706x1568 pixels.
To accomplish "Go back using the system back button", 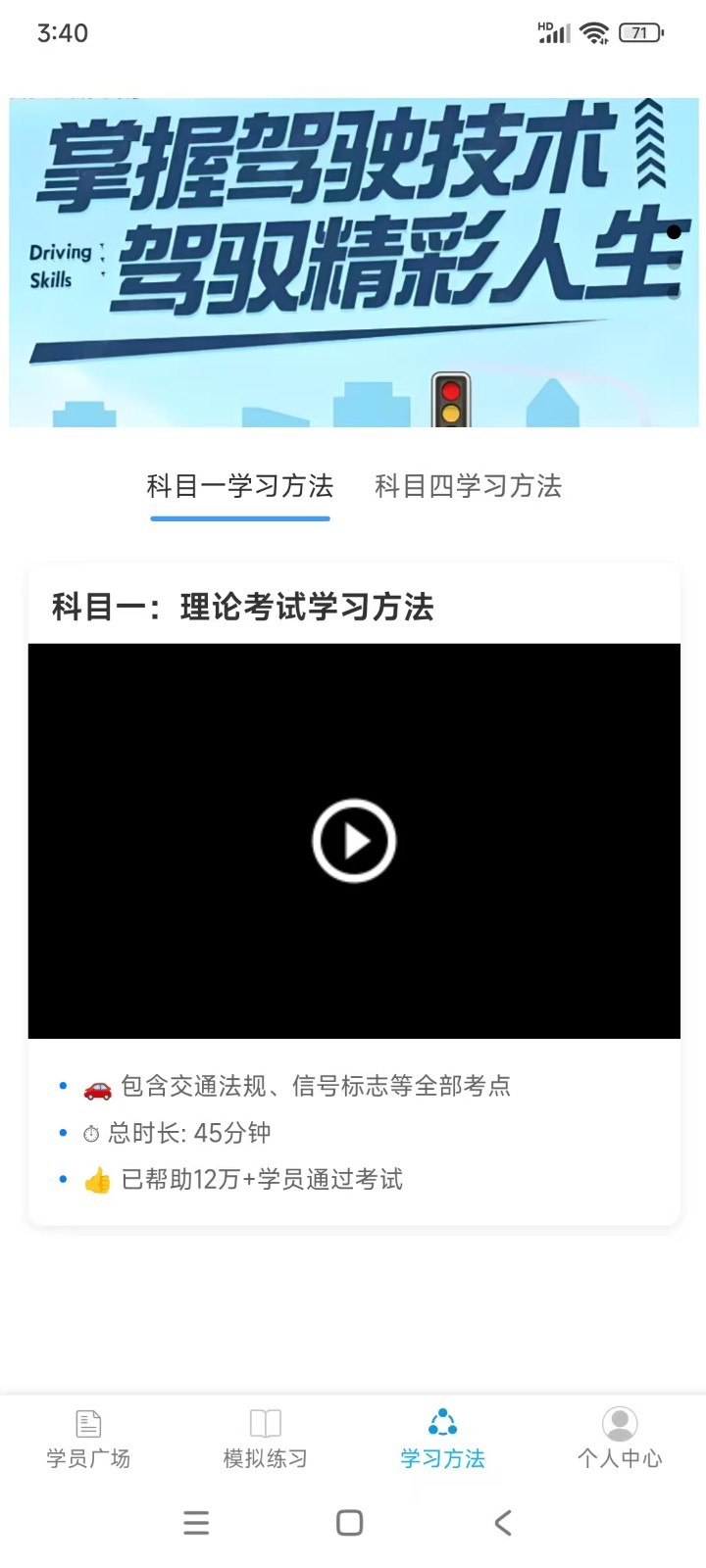I will (x=503, y=1523).
